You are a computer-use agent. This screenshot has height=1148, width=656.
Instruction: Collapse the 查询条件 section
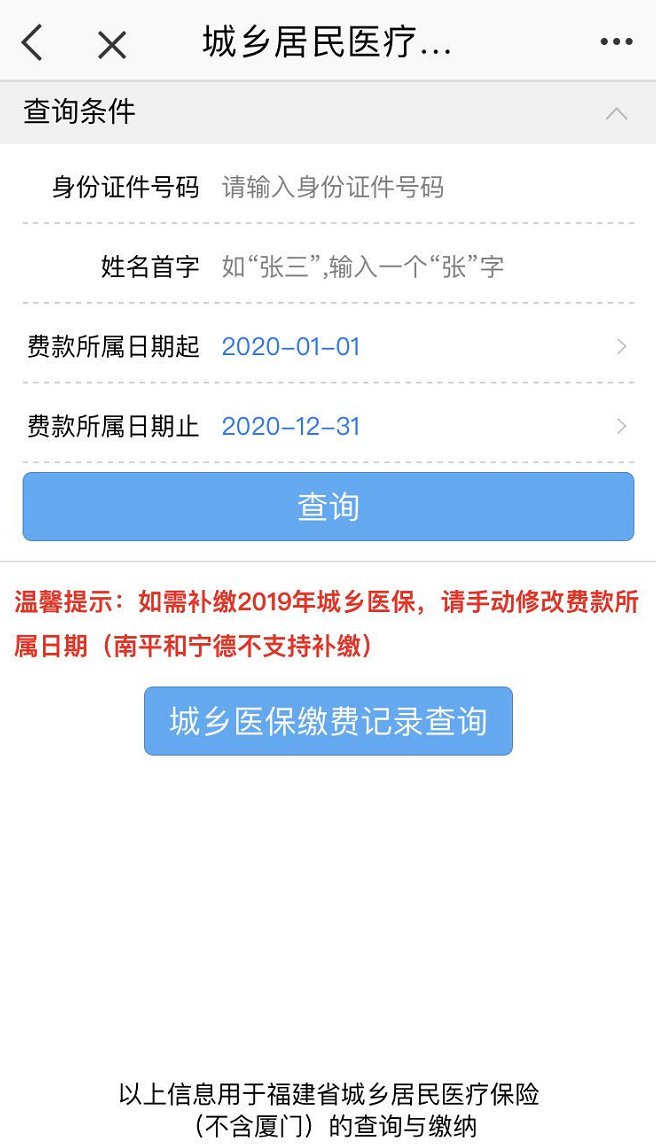tap(616, 113)
